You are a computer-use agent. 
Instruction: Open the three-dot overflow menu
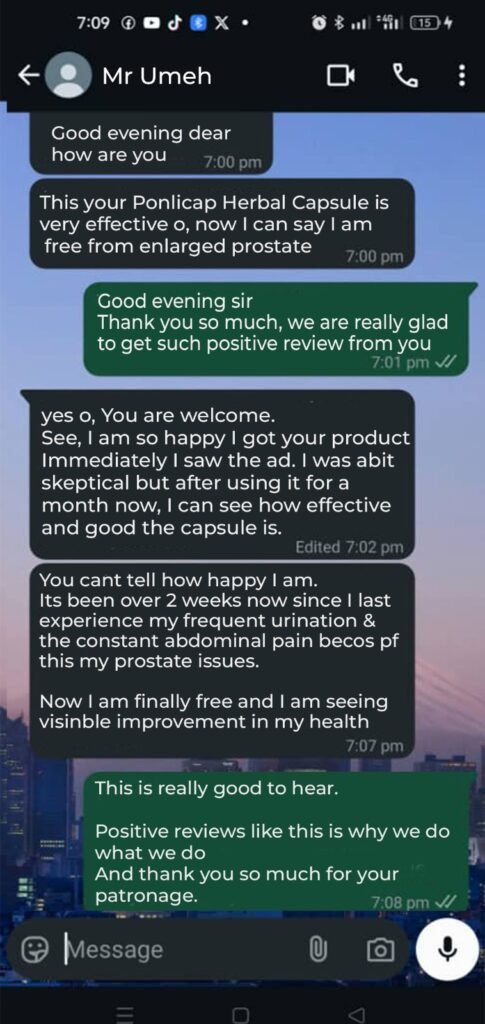tap(462, 76)
